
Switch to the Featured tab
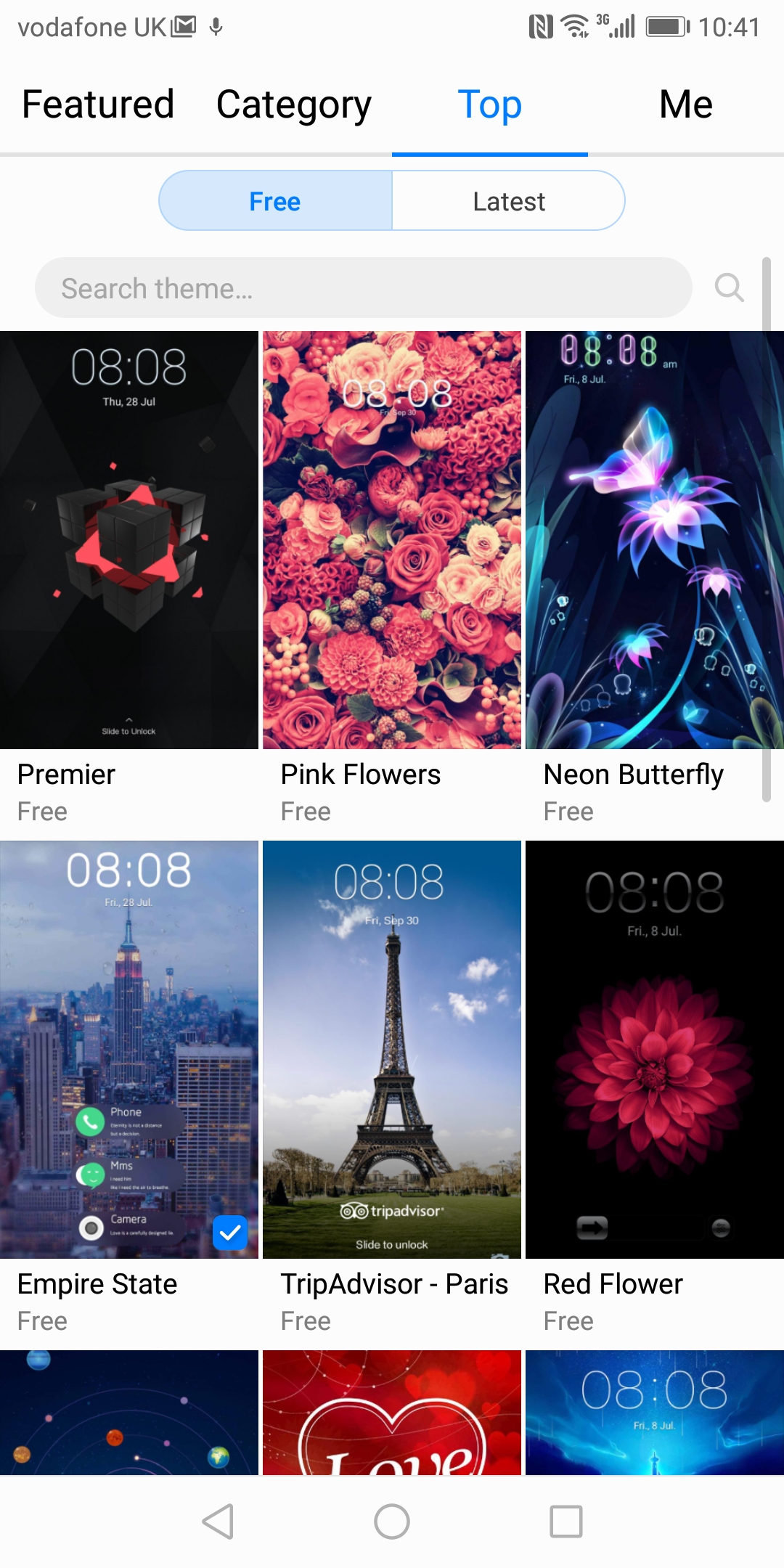[98, 104]
